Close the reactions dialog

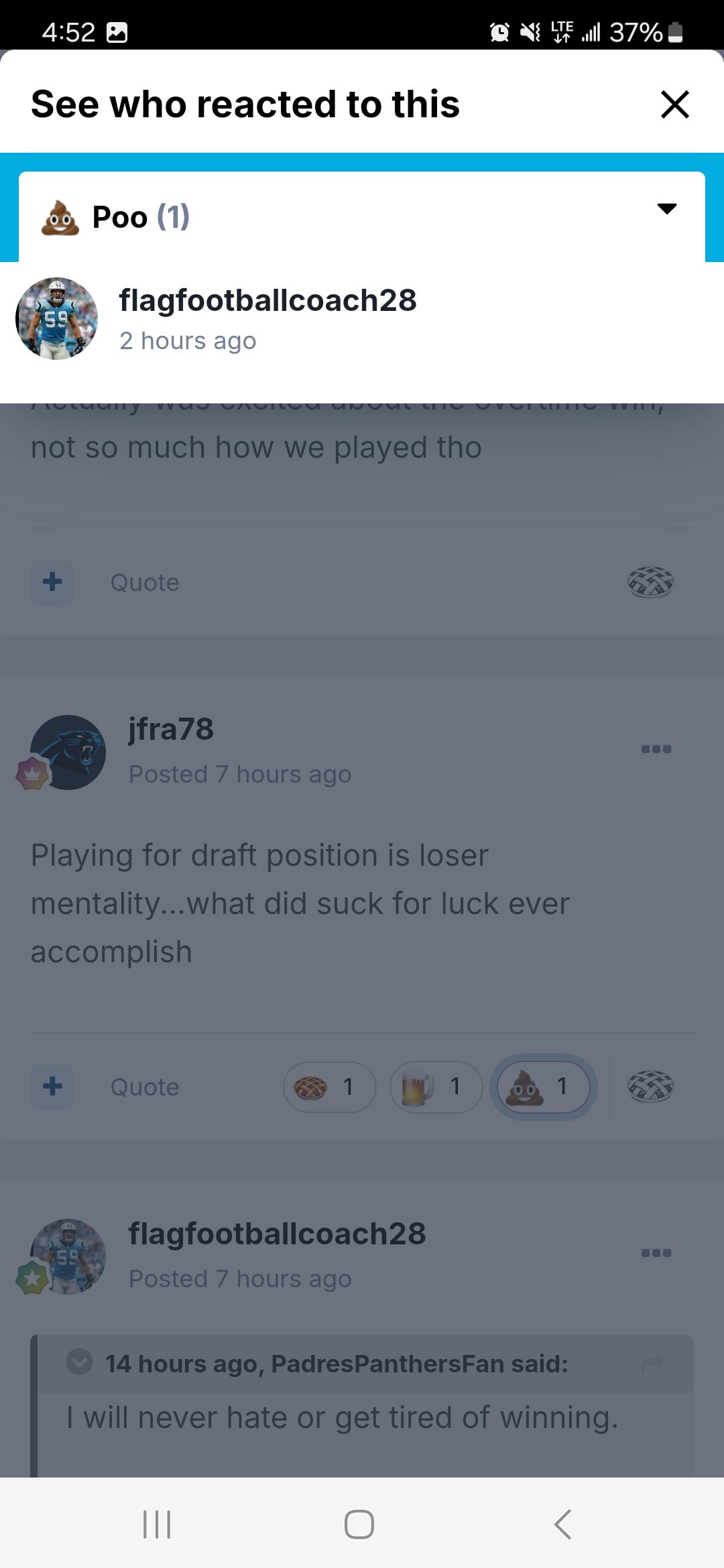[x=674, y=105]
